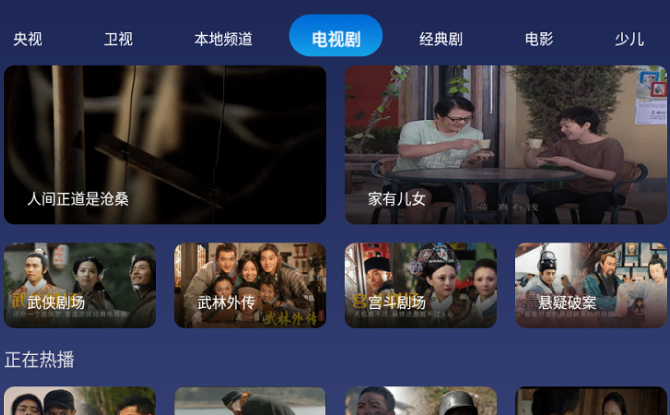Viewport: 670px width, 415px height.
Task: Watch 武林外传 channel tile
Action: (250, 285)
